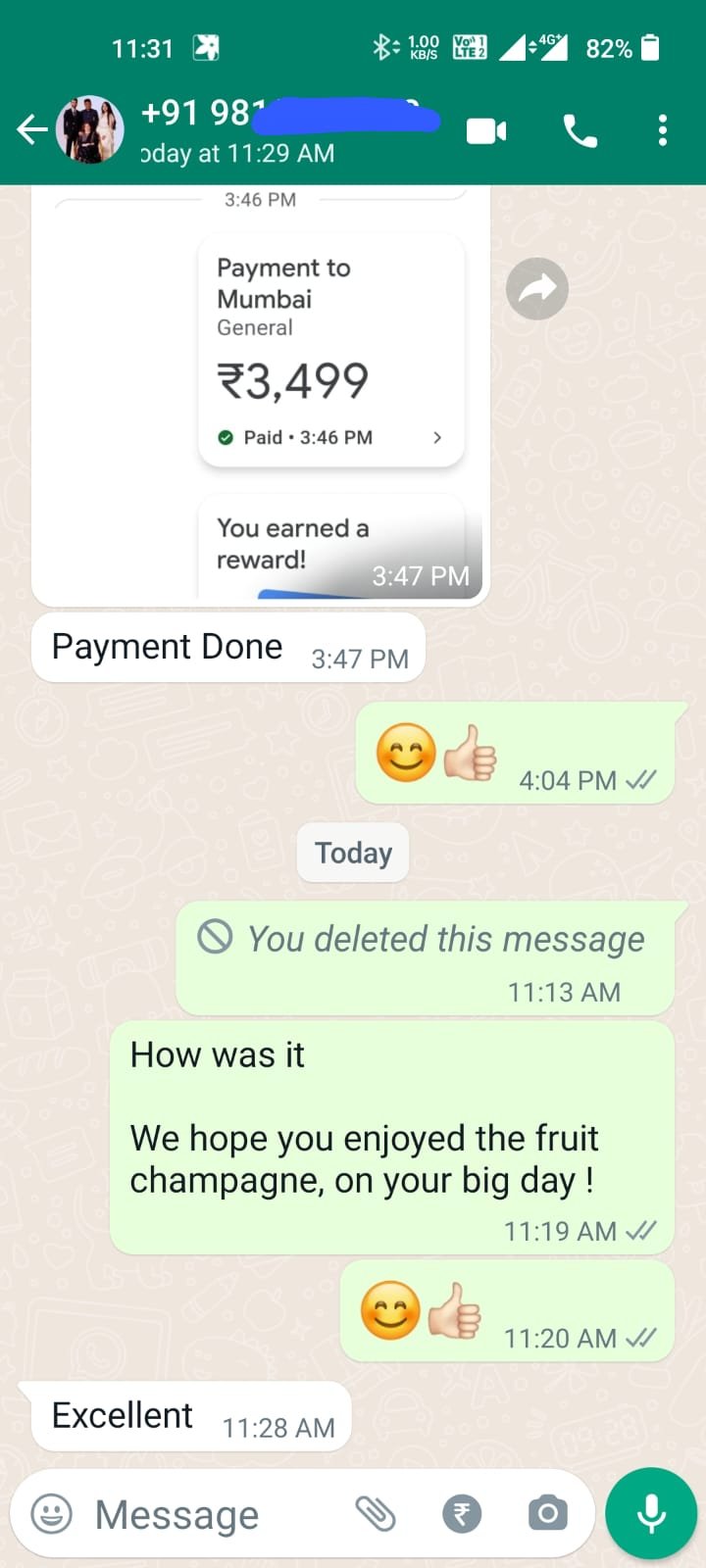This screenshot has height=1568, width=706.
Task: Open the attachment paperclip
Action: (x=376, y=1514)
